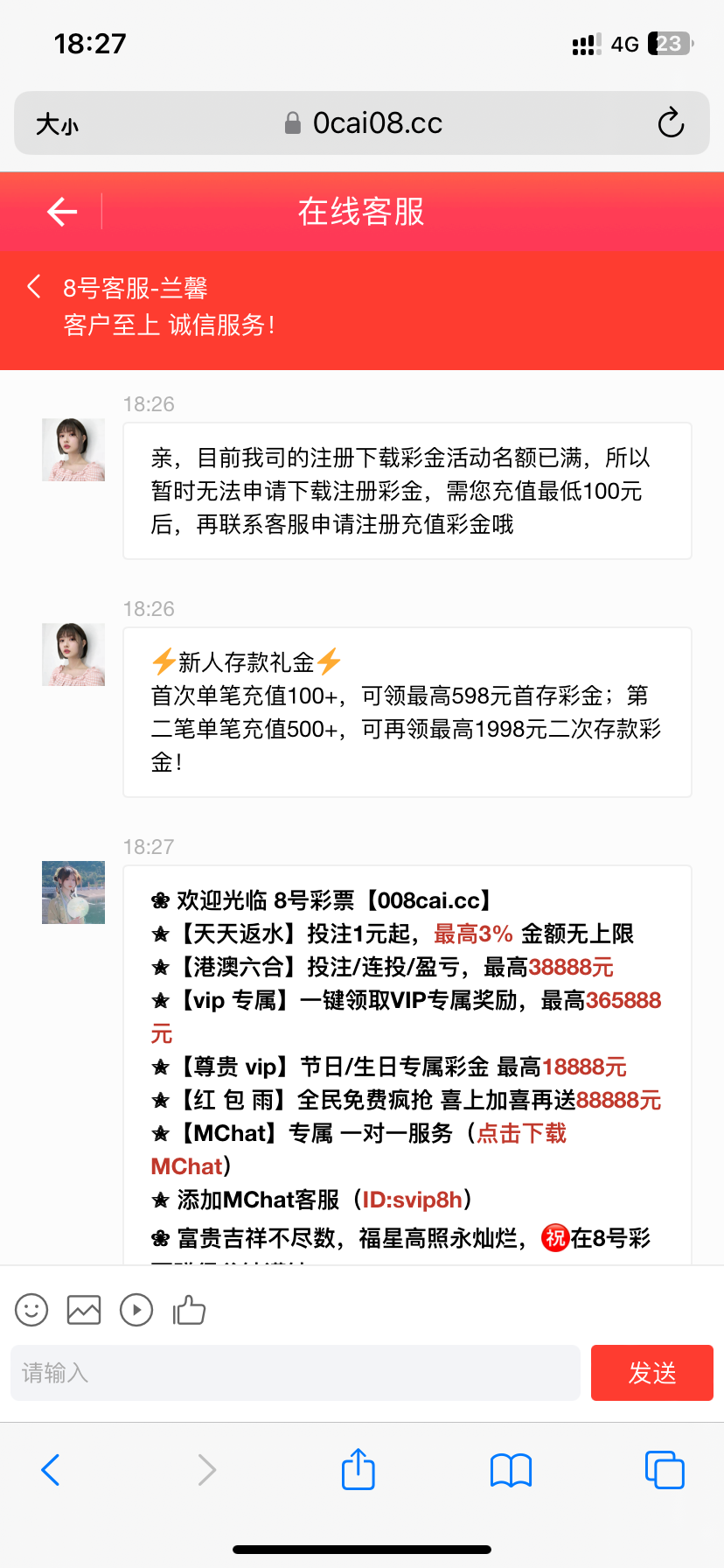Reload the page in the address bar
Image resolution: width=724 pixels, height=1568 pixels.
pyautogui.click(x=671, y=123)
